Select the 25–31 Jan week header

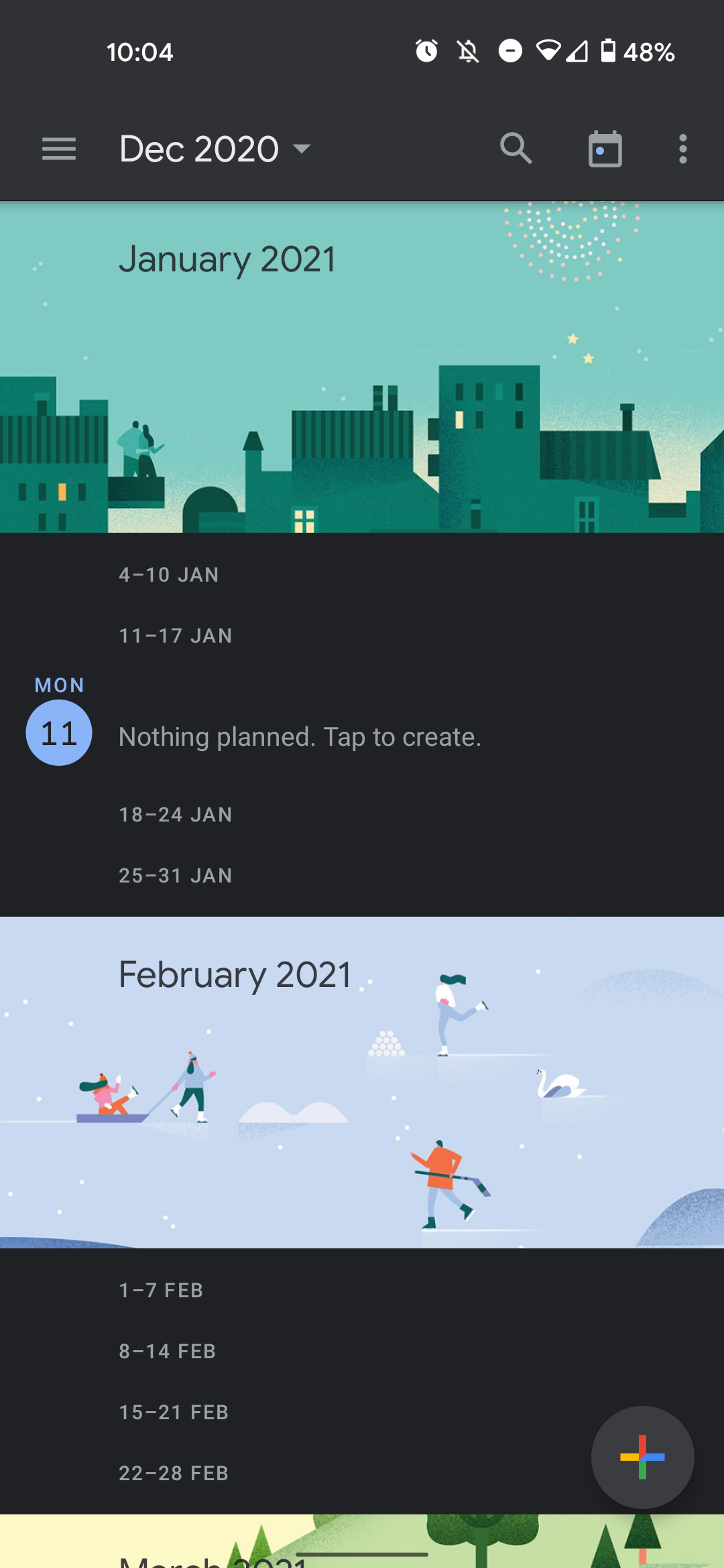(x=174, y=875)
